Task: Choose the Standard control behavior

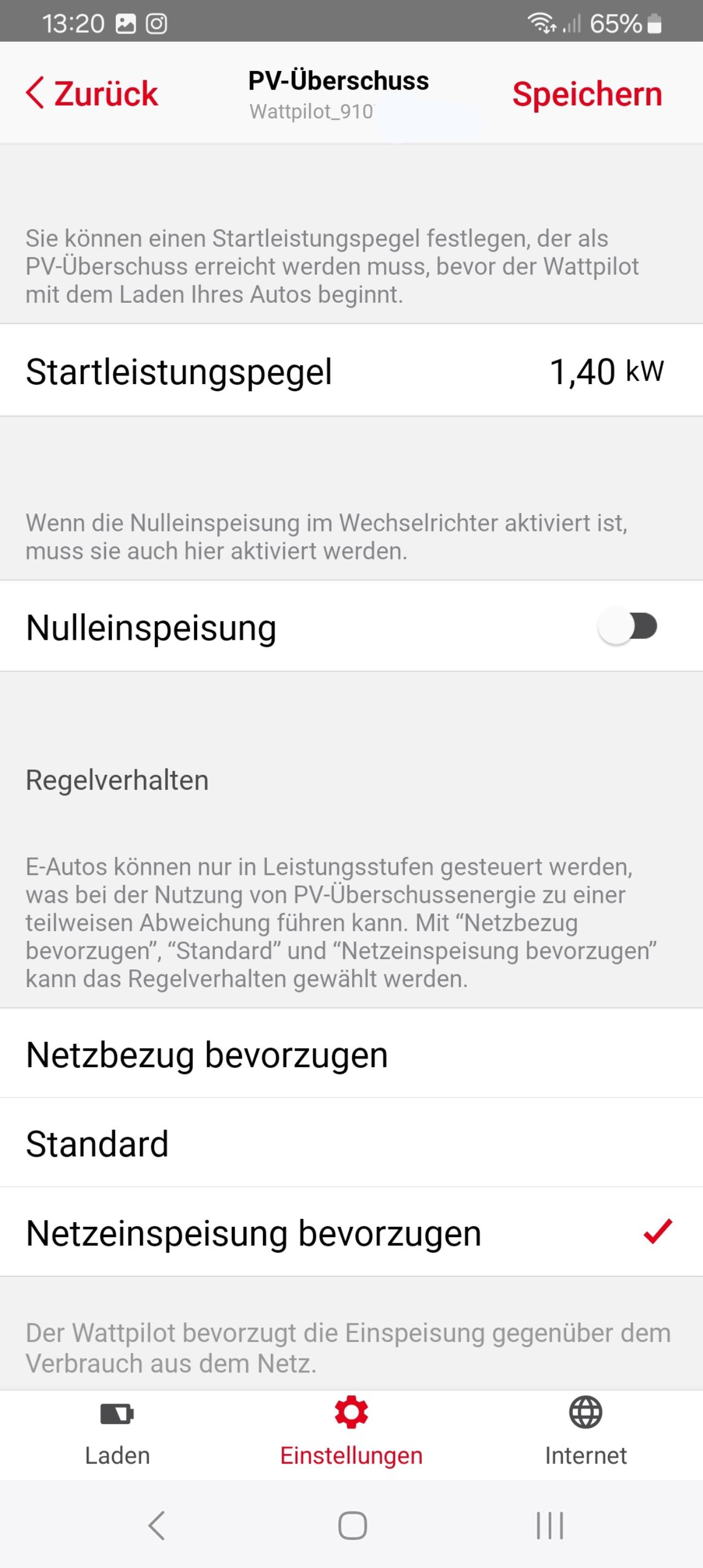Action: tap(351, 1143)
